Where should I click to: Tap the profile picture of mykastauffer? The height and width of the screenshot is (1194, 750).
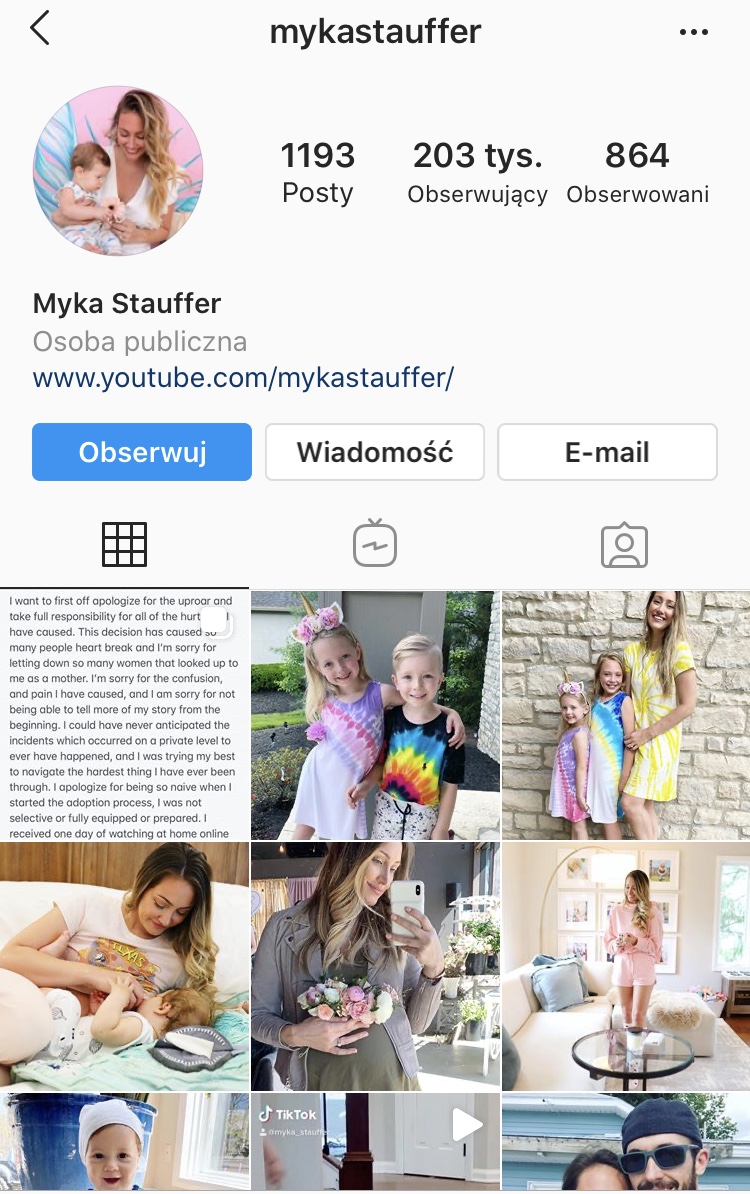click(118, 170)
